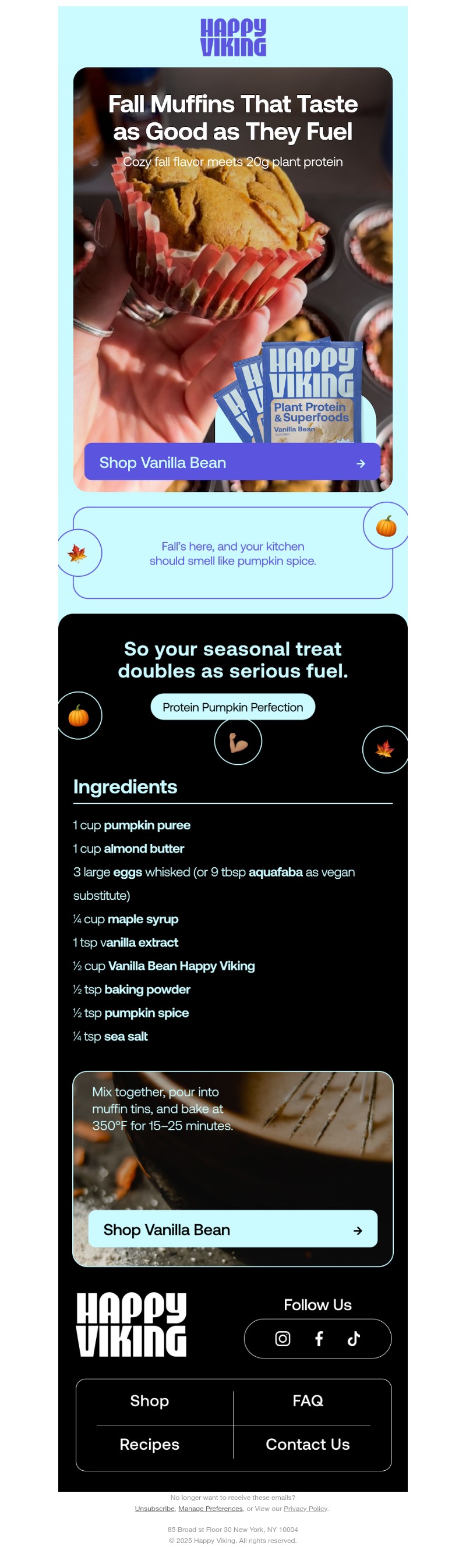Open Happy Viking's Facebook page
Image resolution: width=466 pixels, height=1568 pixels.
[x=319, y=1339]
